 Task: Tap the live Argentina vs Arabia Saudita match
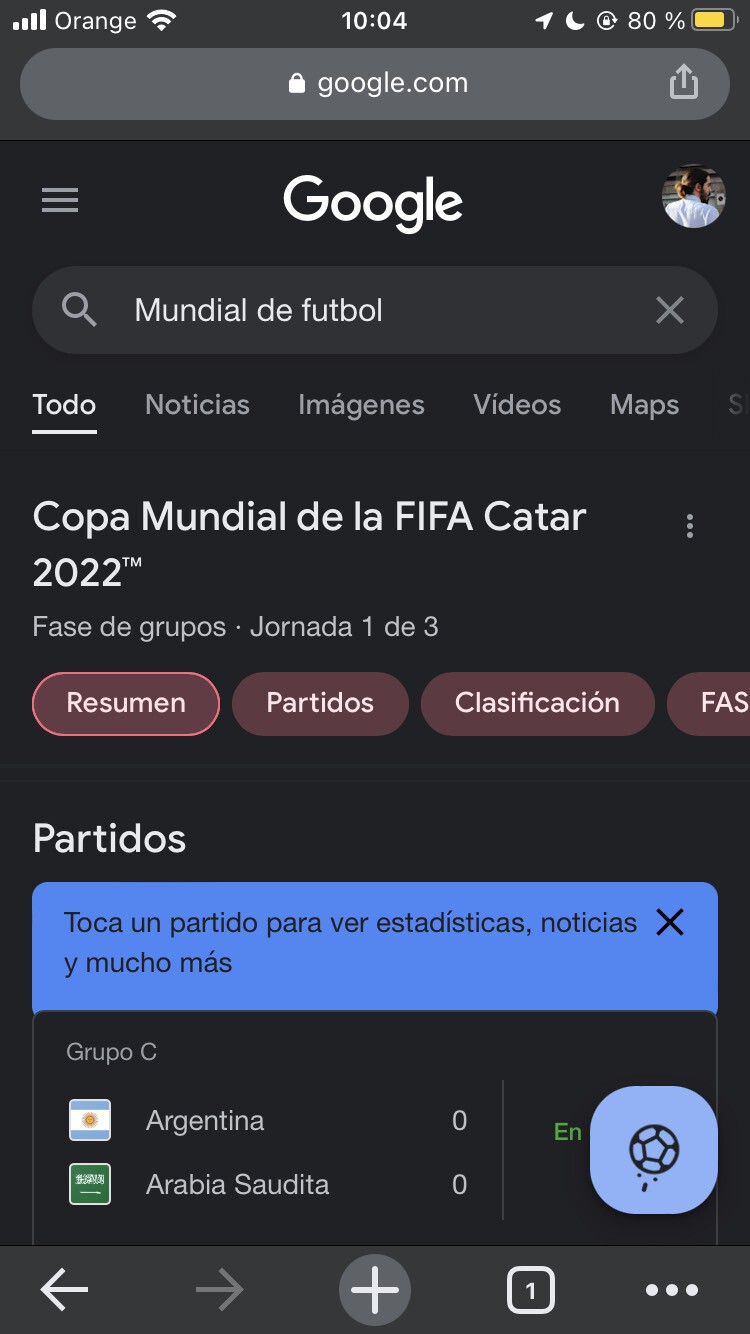(300, 1150)
